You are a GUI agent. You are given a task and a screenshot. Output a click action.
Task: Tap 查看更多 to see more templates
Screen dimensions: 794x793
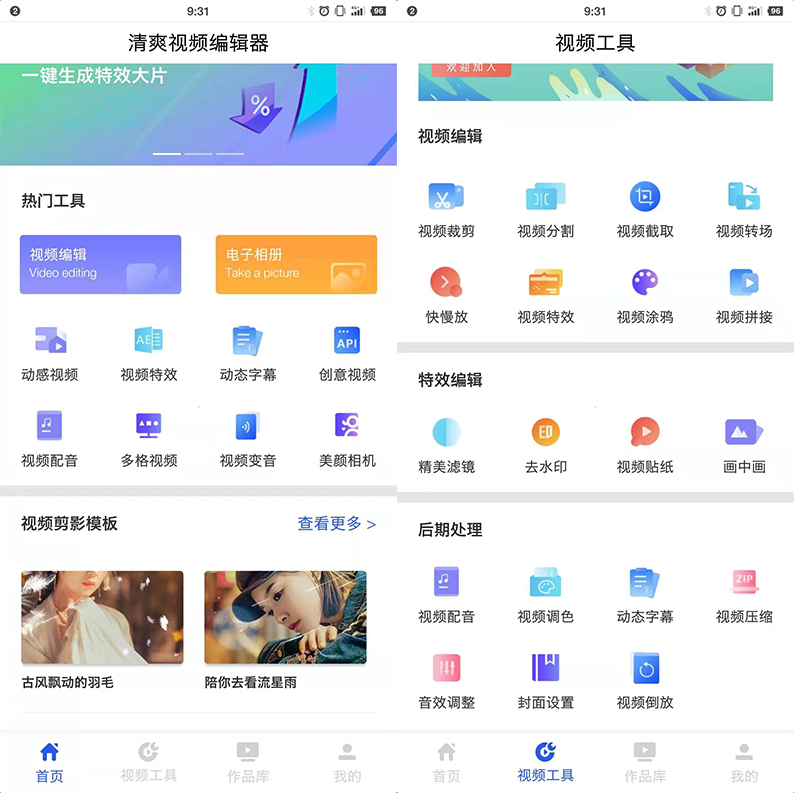point(336,523)
